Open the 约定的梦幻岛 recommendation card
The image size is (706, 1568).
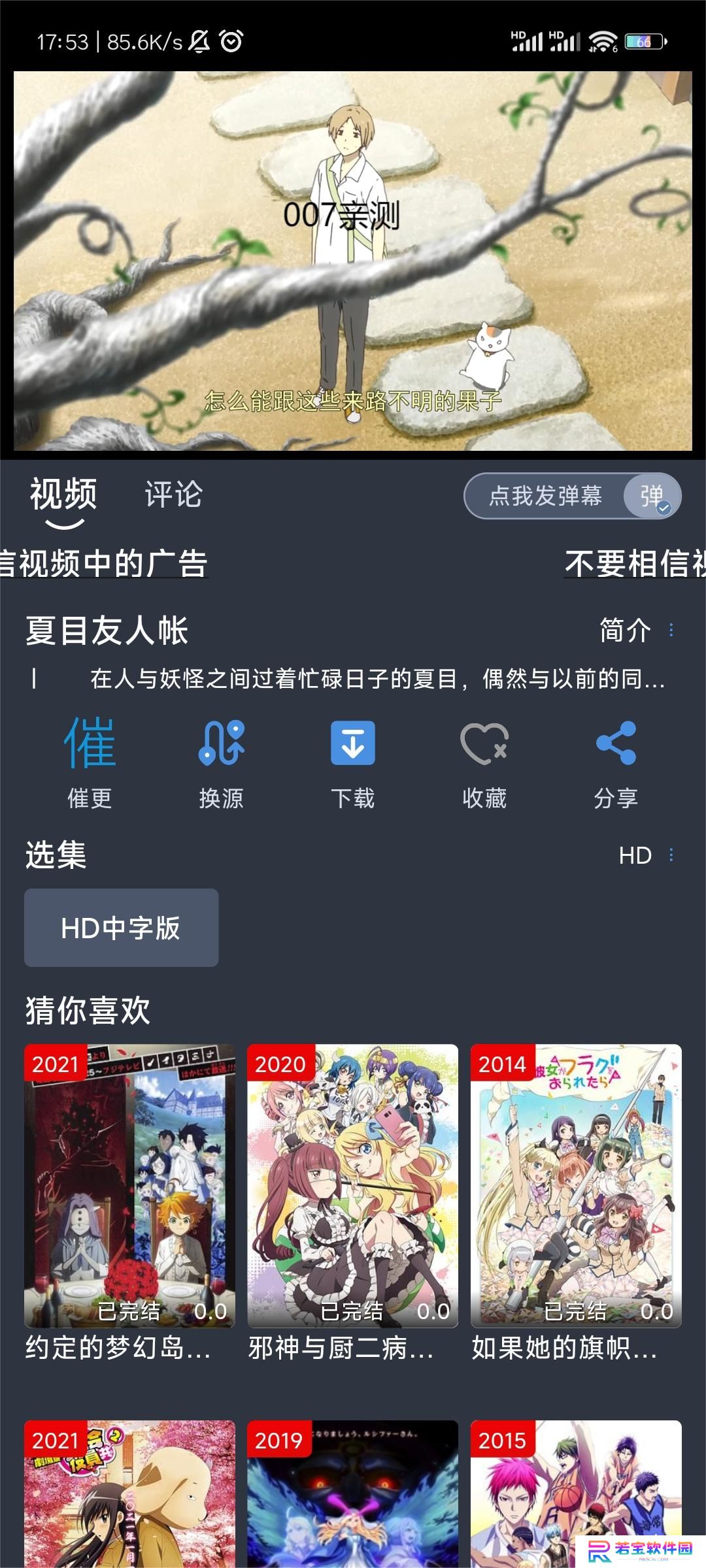click(129, 1203)
